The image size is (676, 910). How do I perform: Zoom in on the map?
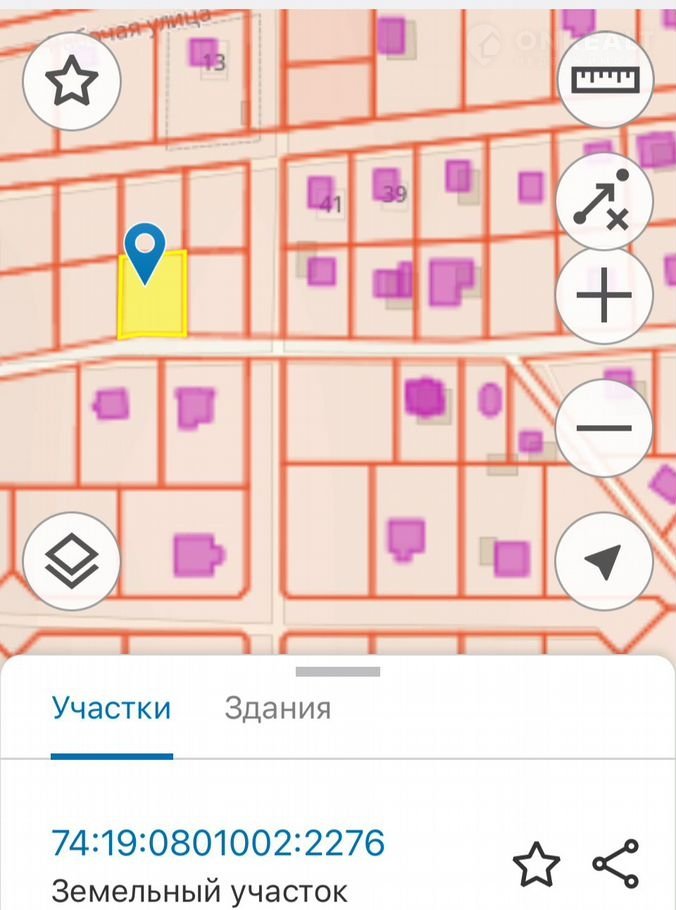pos(604,296)
